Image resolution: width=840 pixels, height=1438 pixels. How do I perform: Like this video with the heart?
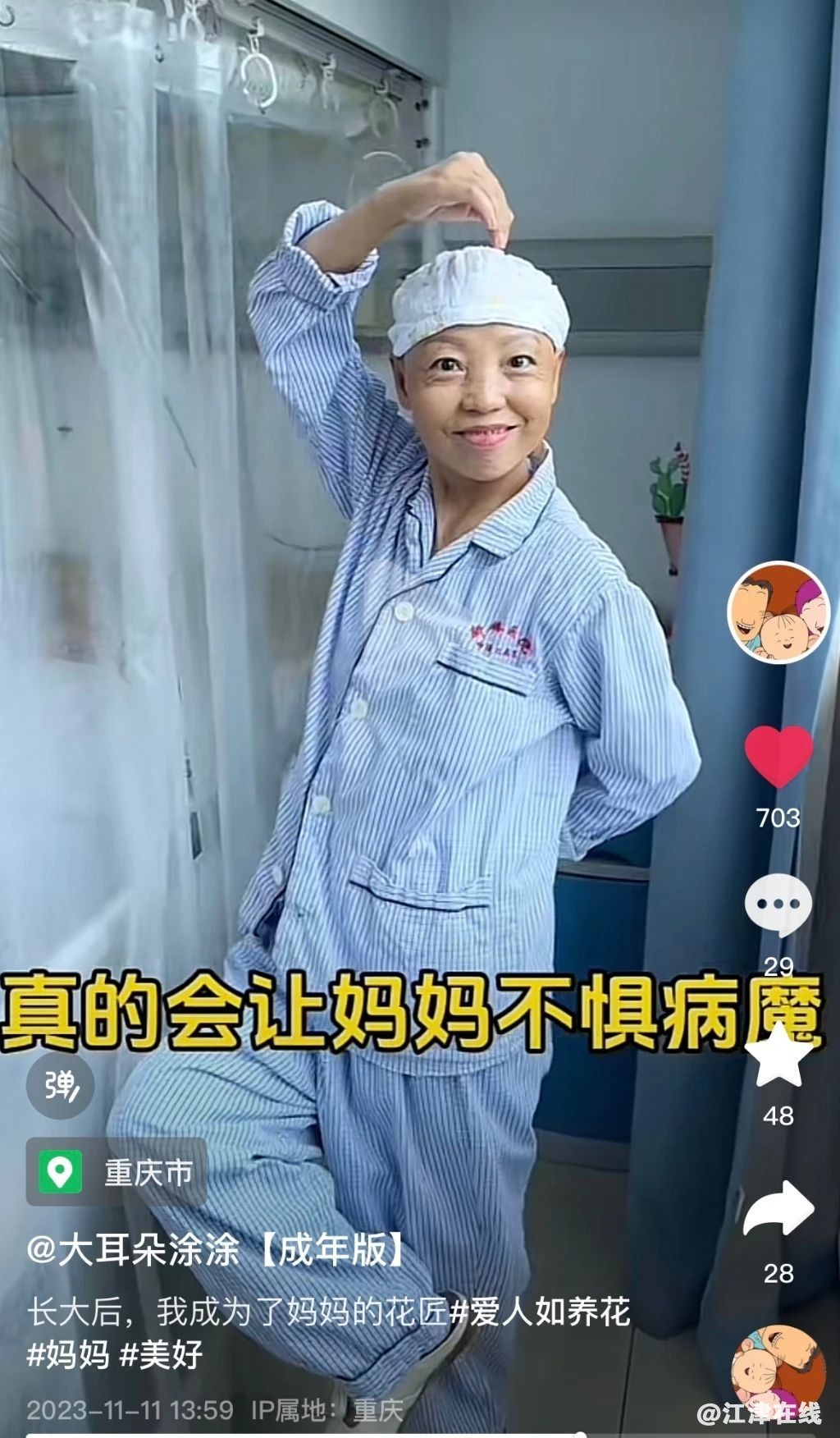pos(778,756)
